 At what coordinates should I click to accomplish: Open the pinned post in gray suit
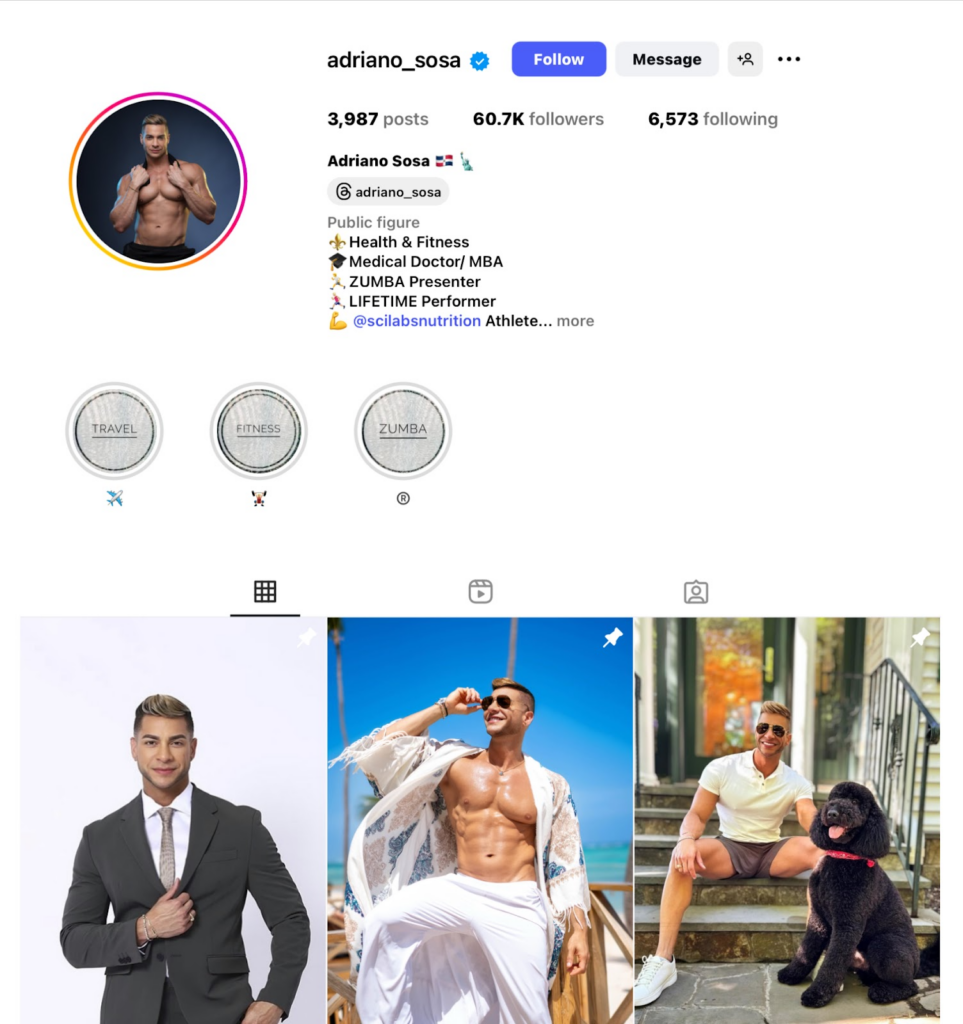tap(173, 820)
